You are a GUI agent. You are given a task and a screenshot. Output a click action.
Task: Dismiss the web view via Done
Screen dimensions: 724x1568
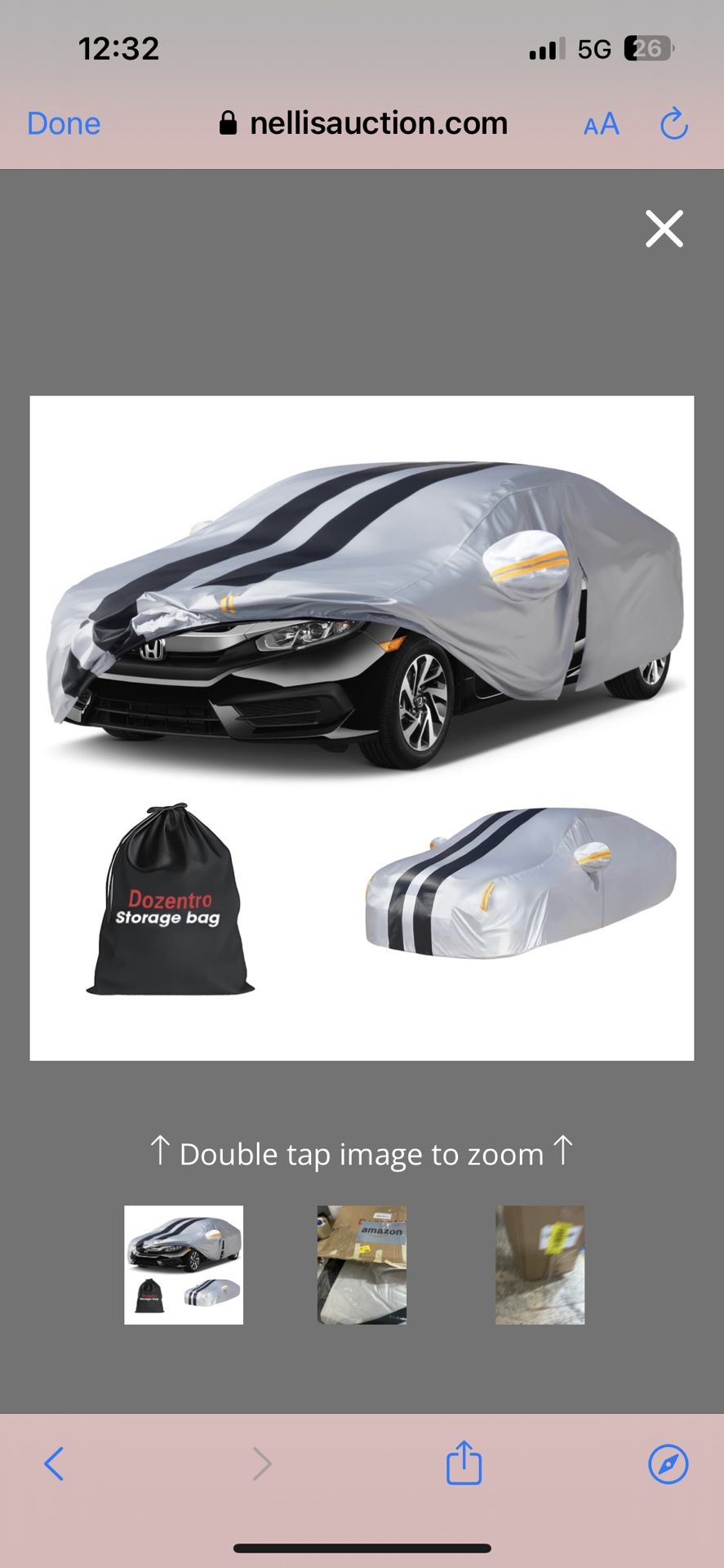point(63,123)
